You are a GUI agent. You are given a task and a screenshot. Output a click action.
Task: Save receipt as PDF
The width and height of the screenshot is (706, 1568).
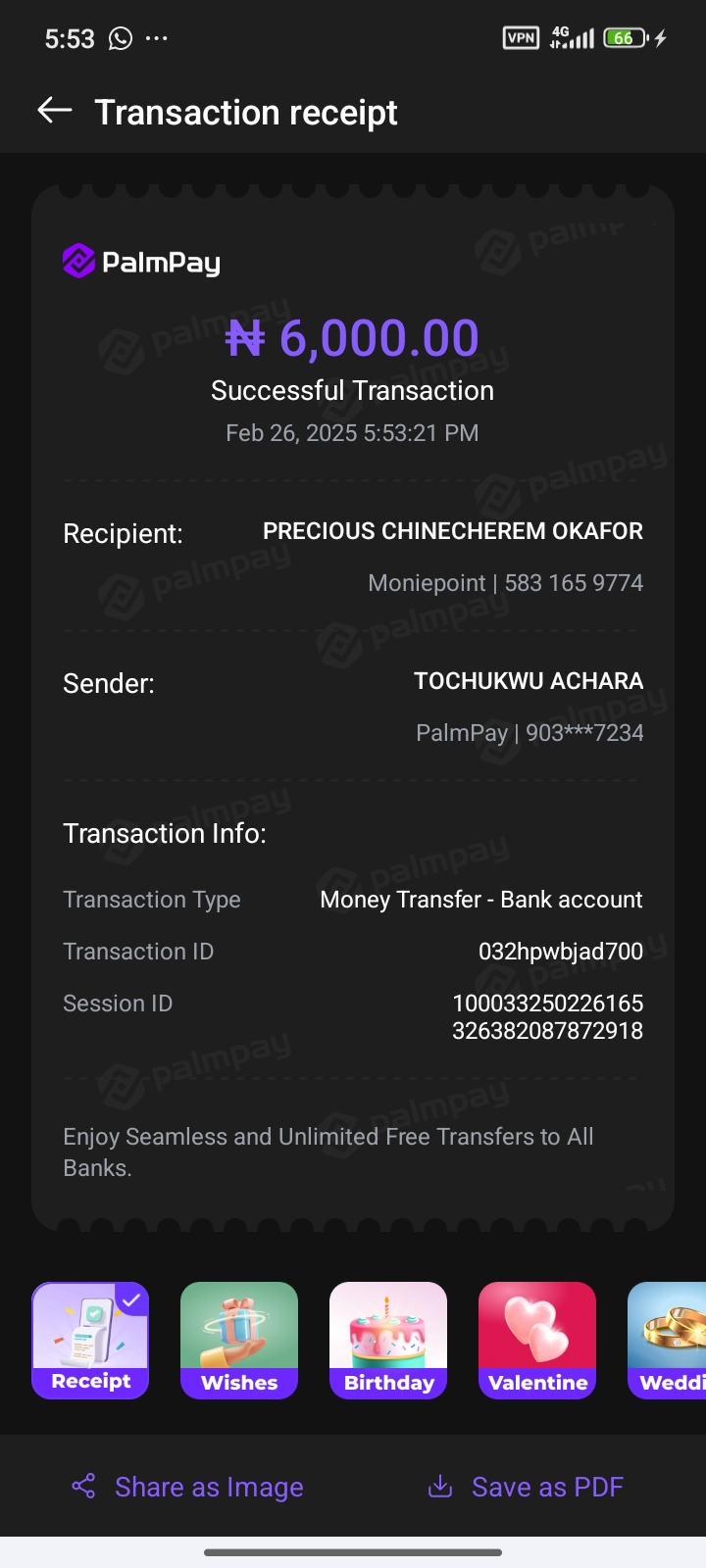(526, 1487)
